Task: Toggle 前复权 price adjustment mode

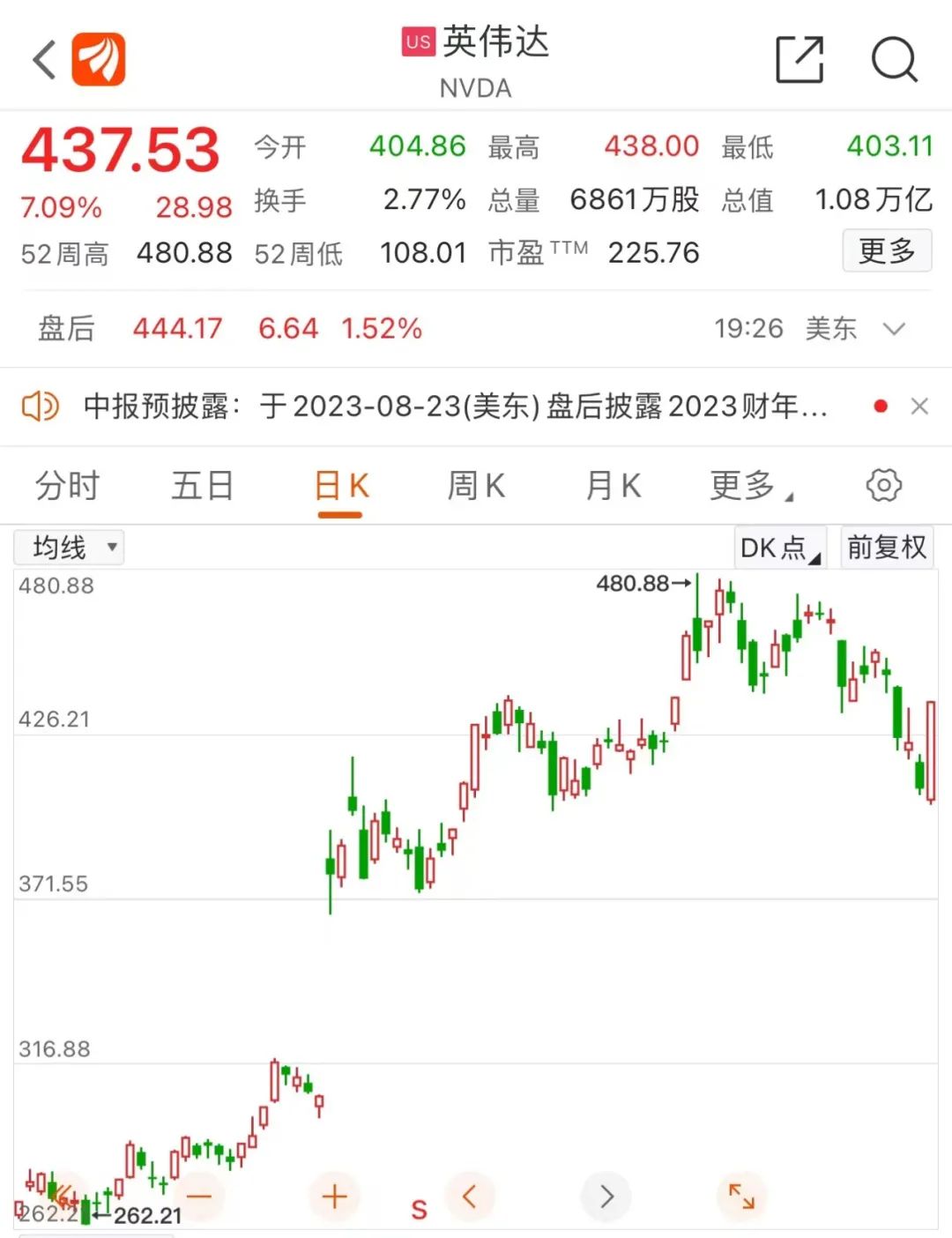Action: [887, 547]
